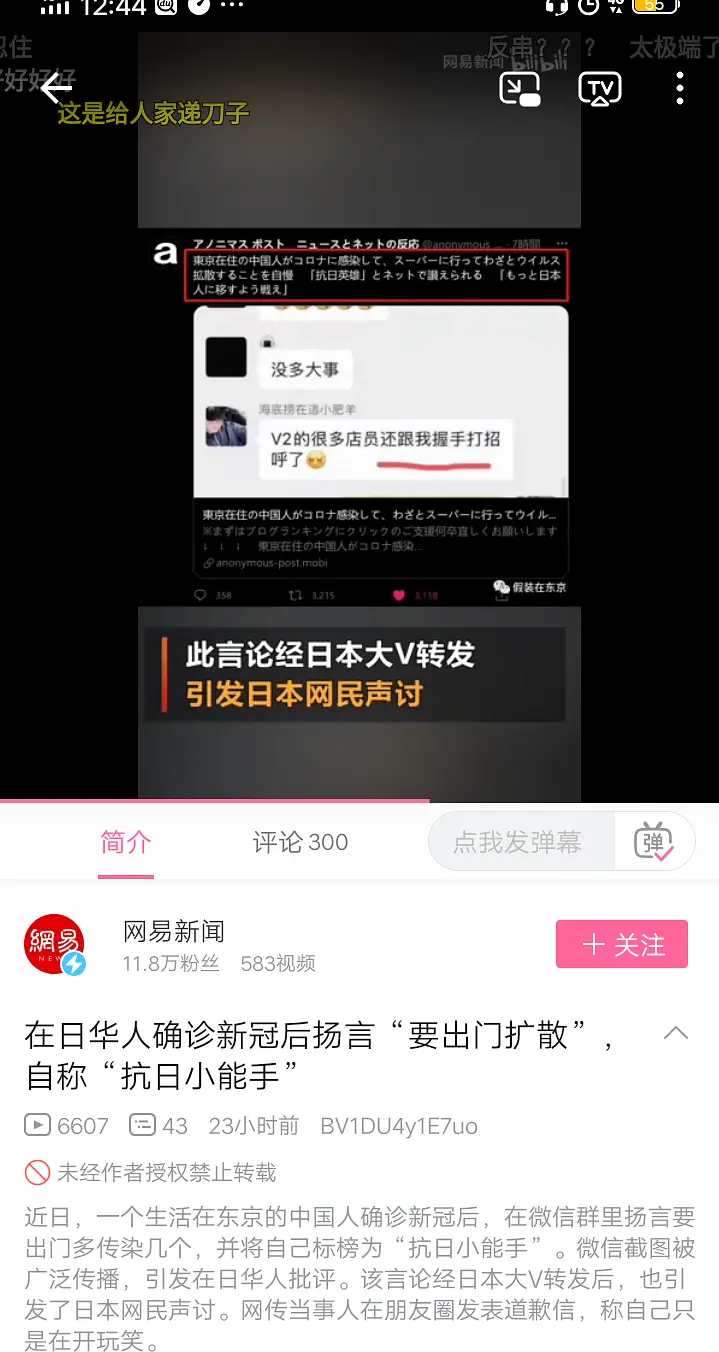Switch to the 简介 tab
This screenshot has height=1352, width=719.
[x=126, y=842]
